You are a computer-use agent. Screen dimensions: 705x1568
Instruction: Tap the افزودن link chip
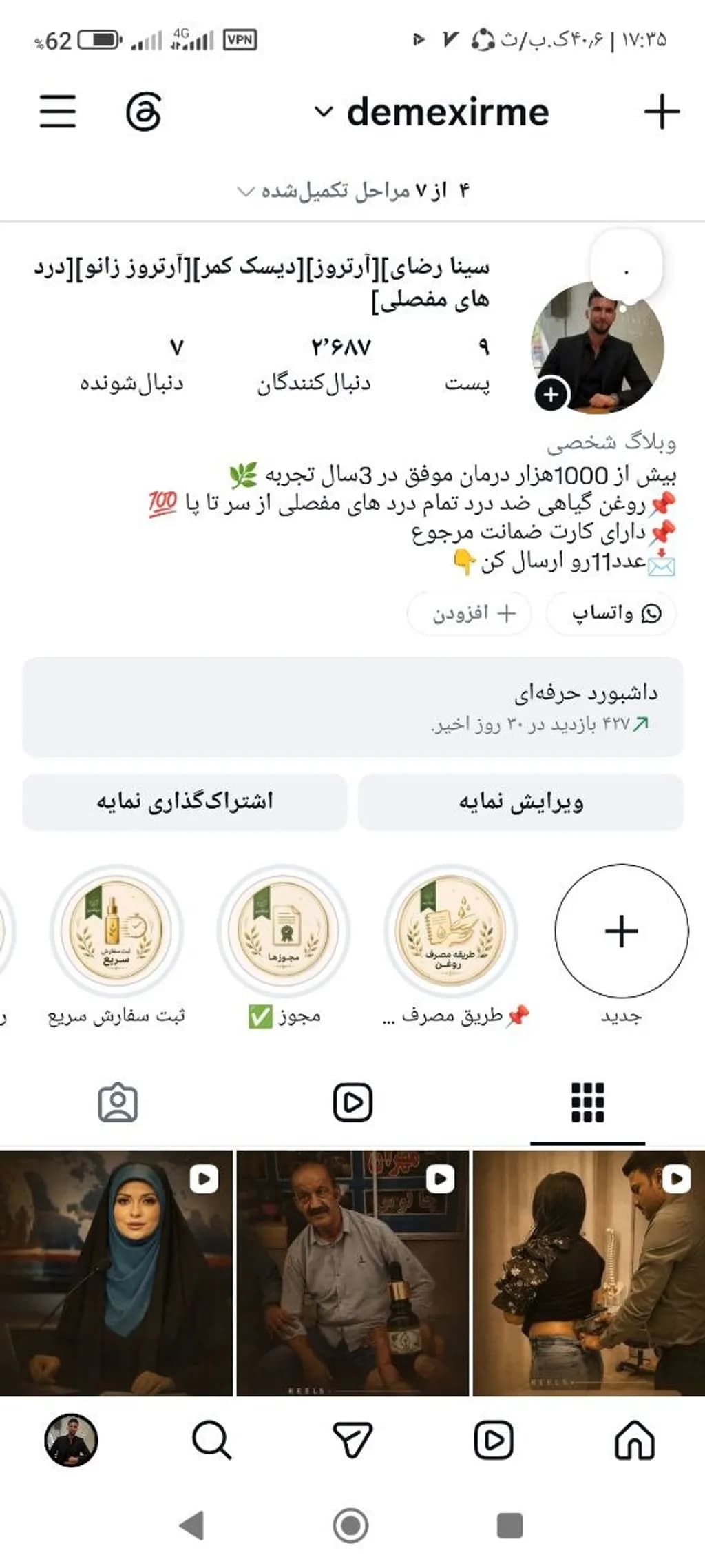(470, 613)
